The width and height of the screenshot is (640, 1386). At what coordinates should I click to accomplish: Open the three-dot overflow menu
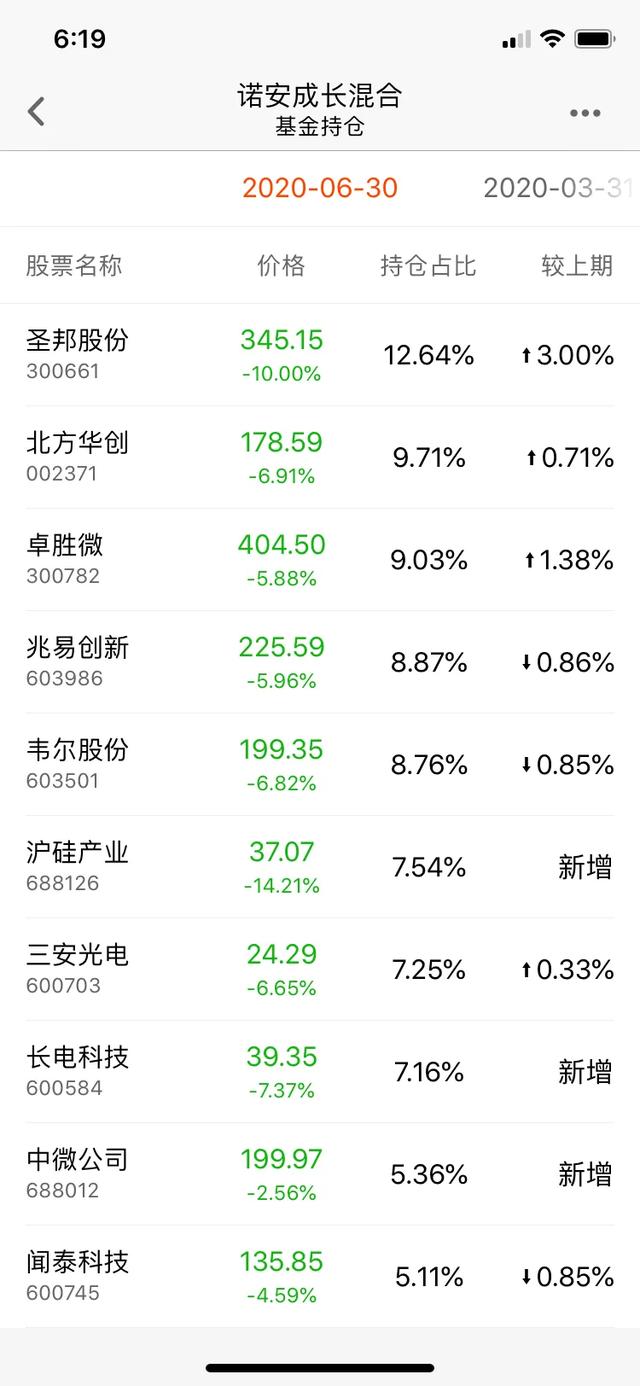tap(585, 113)
